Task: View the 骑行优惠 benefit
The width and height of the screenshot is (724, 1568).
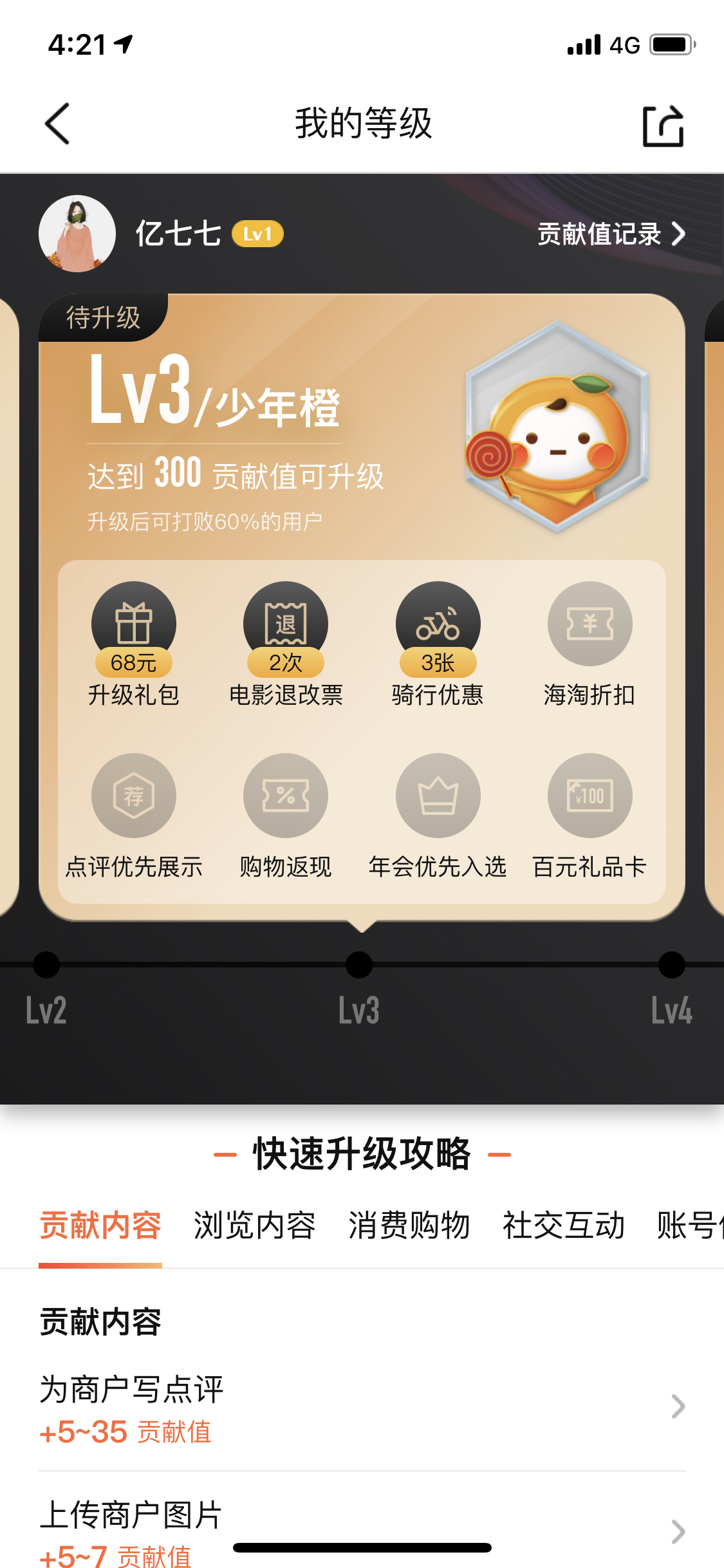Action: coord(438,644)
